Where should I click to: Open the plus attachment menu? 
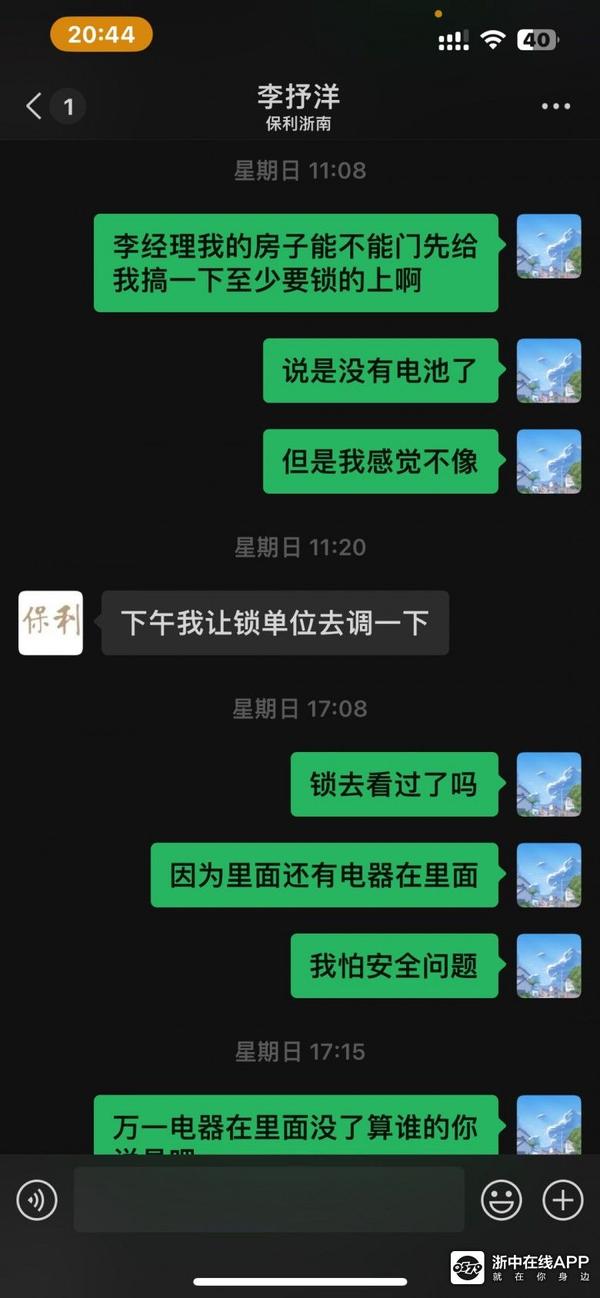coord(562,1199)
